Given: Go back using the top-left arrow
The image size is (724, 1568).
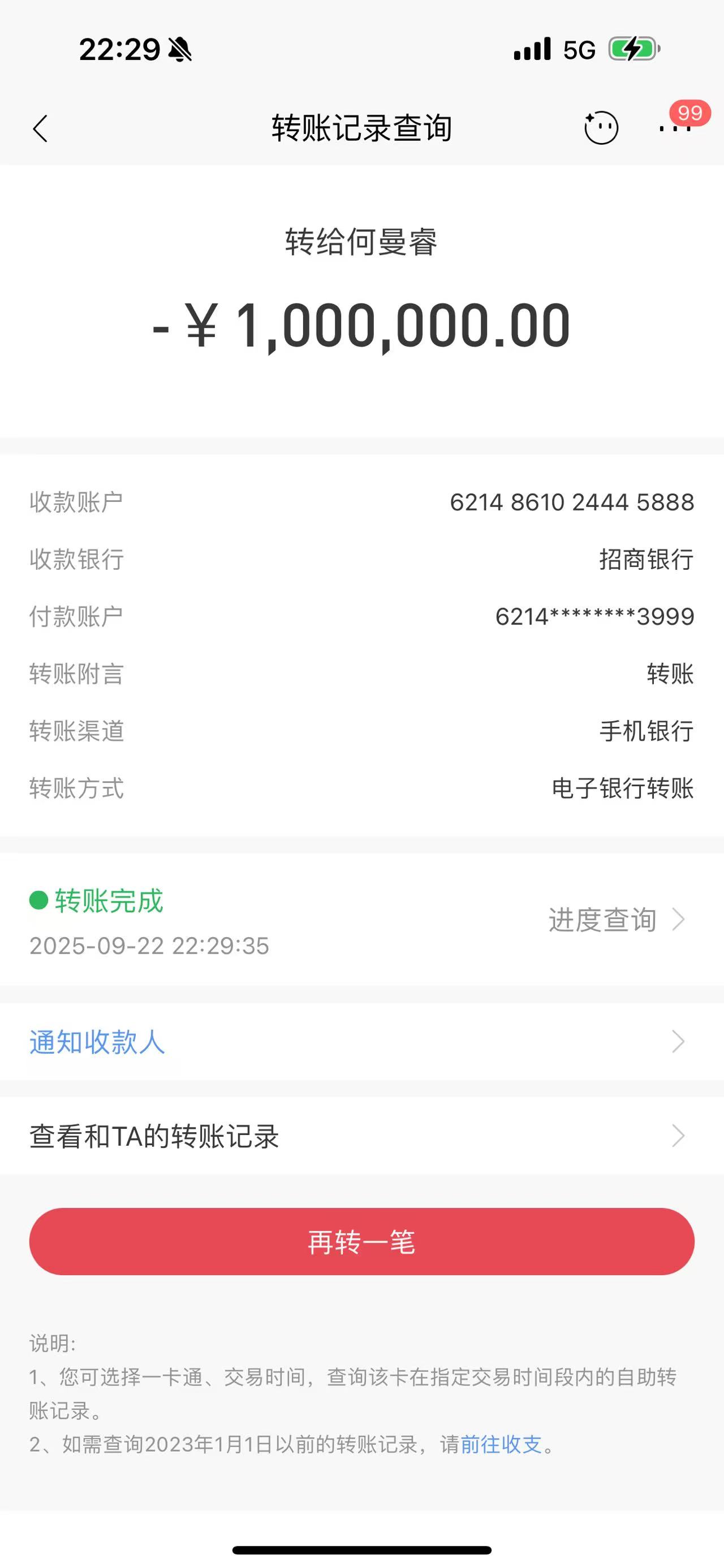Looking at the screenshot, I should 40,128.
